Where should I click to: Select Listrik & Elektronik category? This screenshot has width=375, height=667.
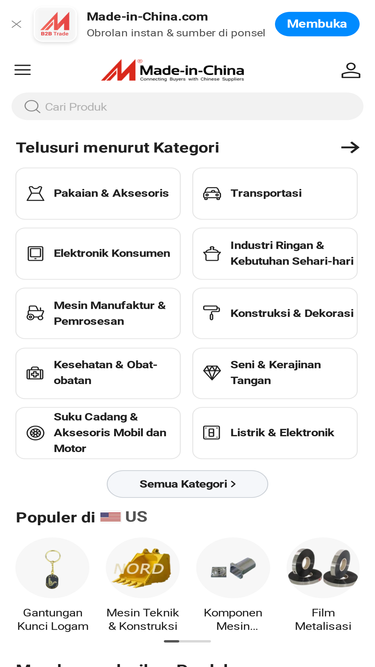pyautogui.click(x=275, y=433)
